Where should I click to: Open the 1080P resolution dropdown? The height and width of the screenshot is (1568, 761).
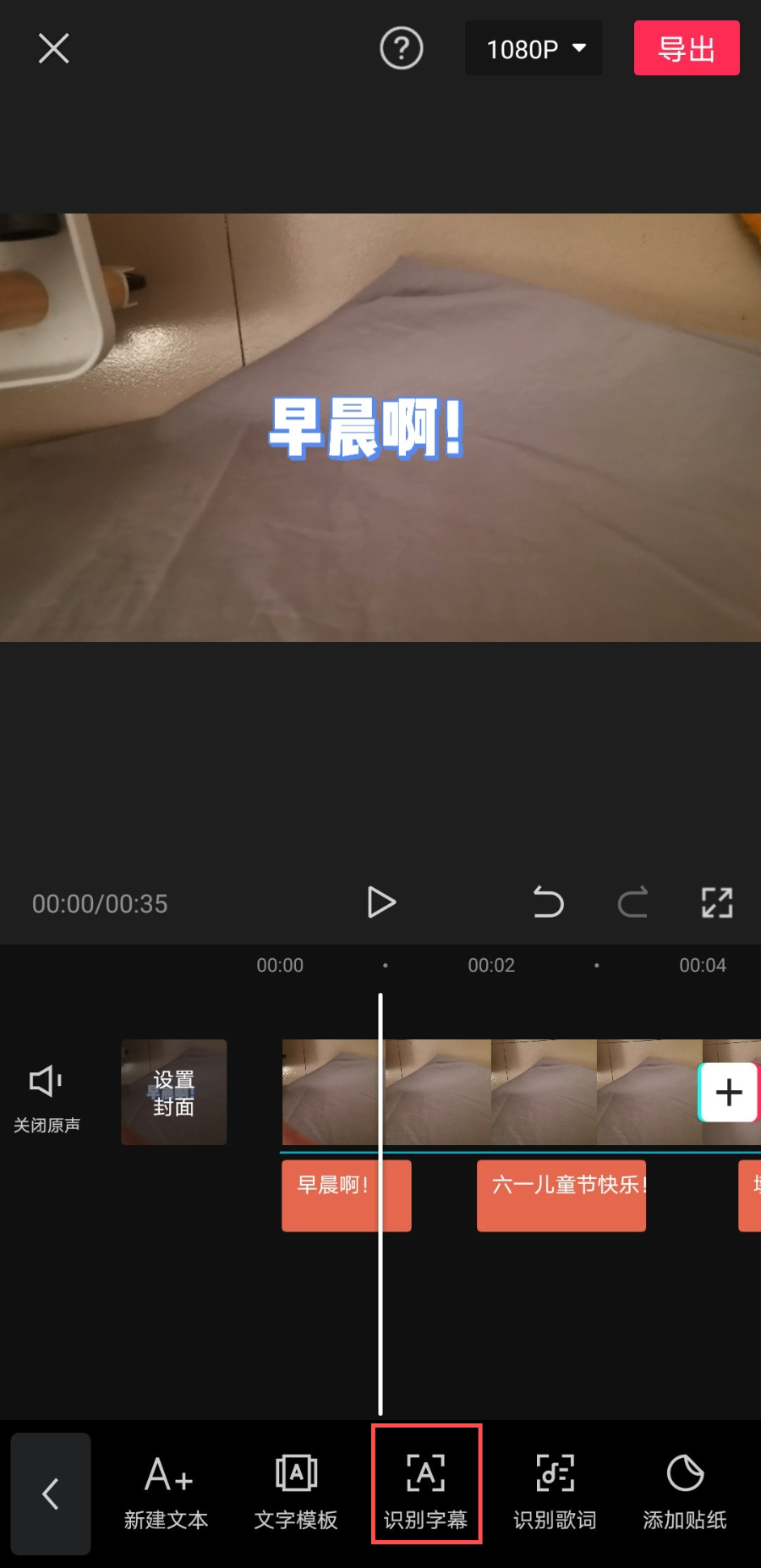534,49
